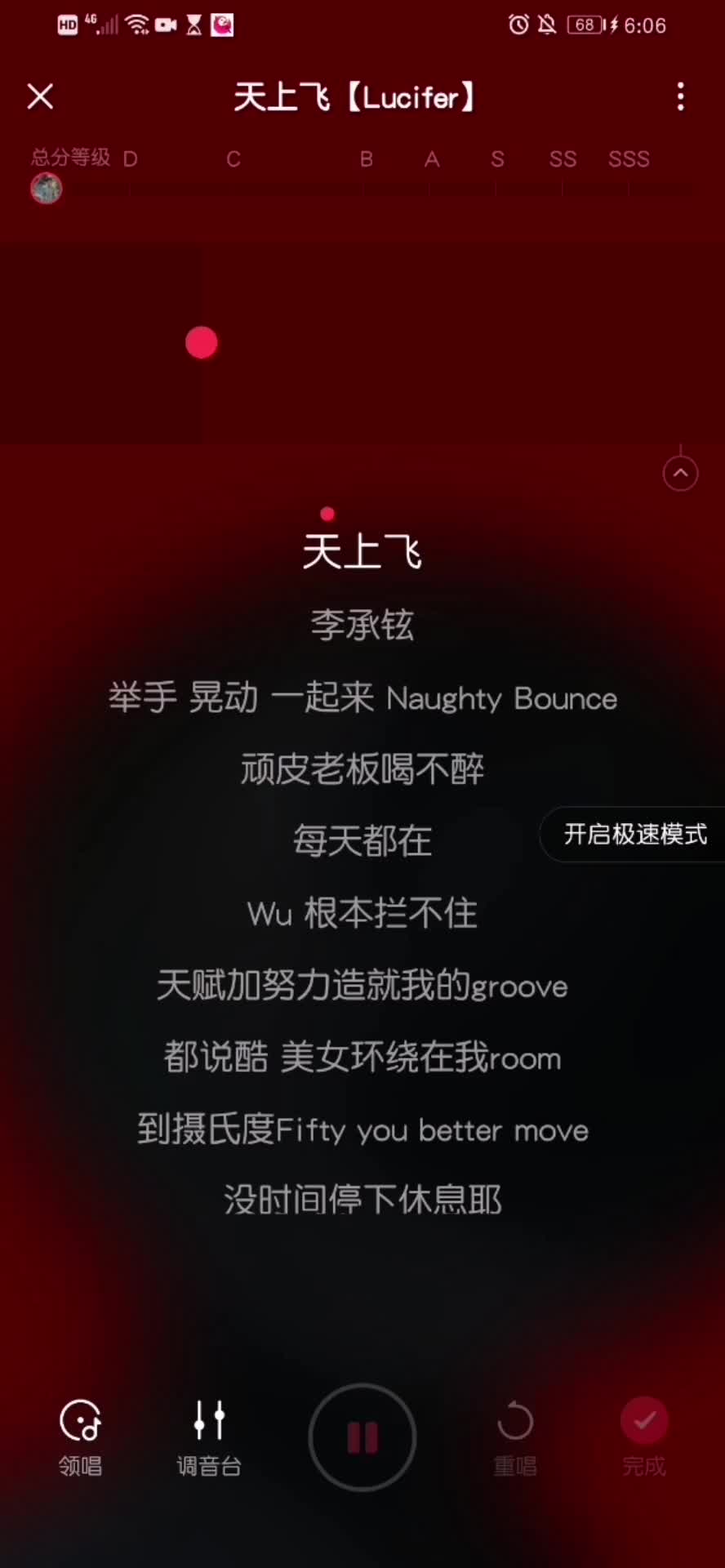Finish recording with 完成
This screenshot has width=725, height=1568.
point(644,1437)
